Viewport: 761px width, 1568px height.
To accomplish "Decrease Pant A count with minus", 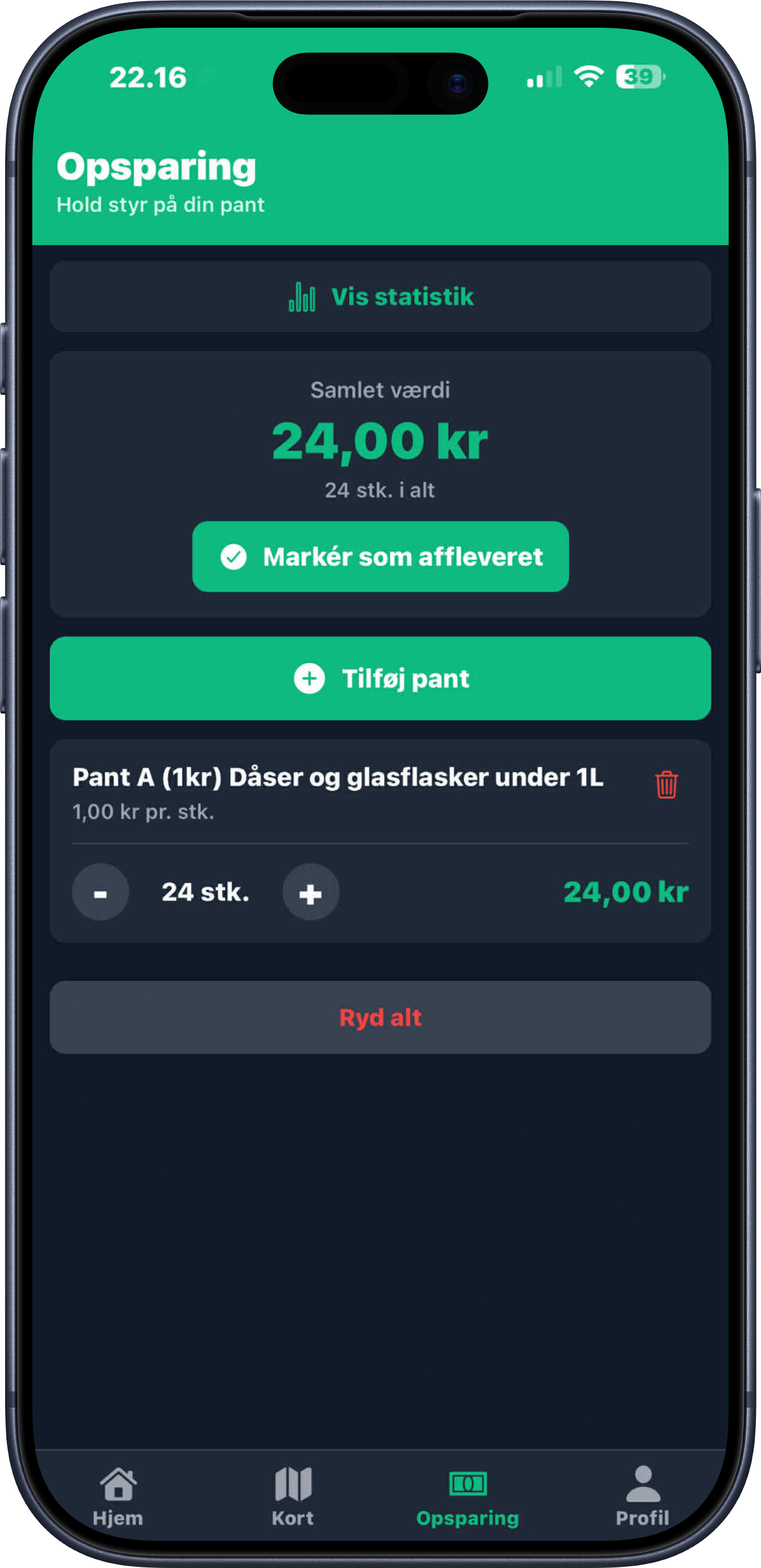I will (x=100, y=892).
